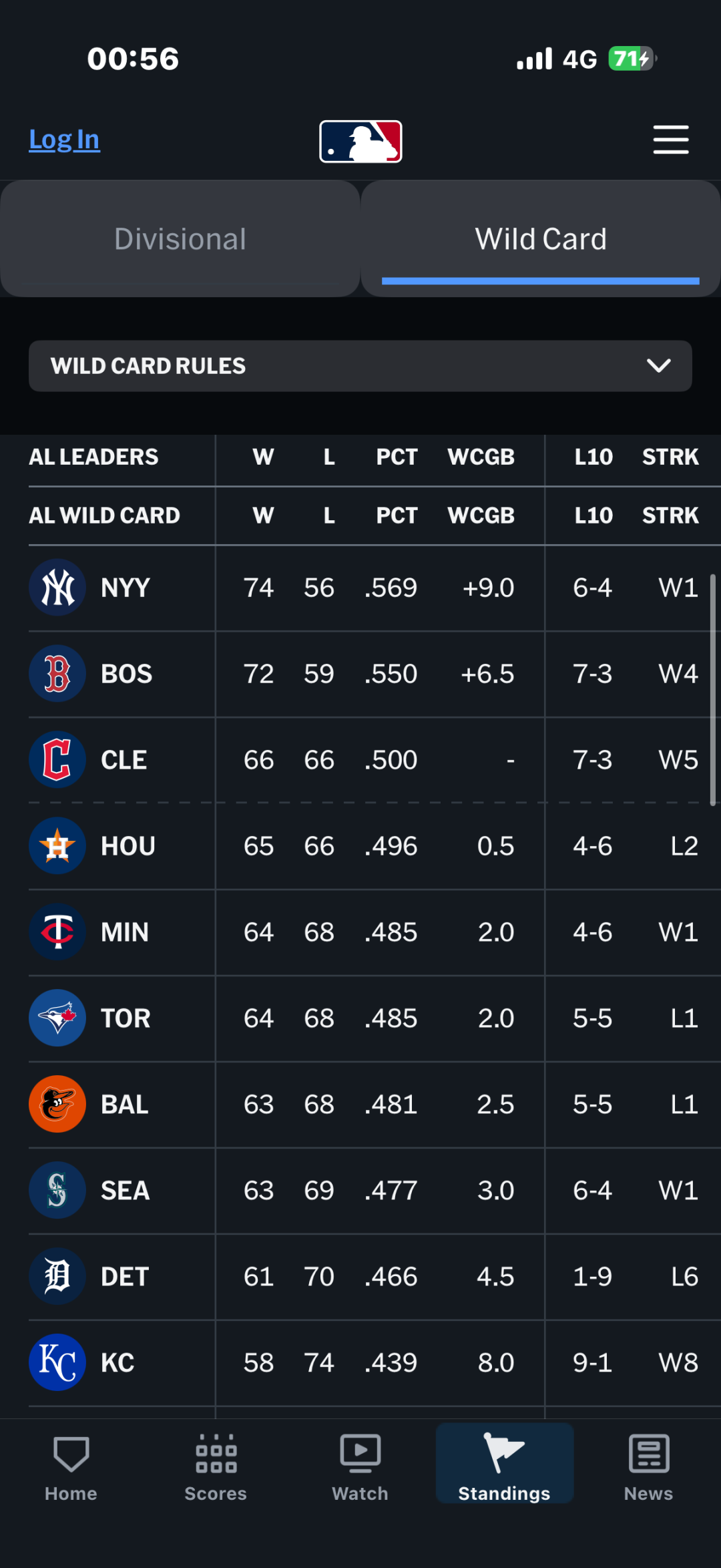Switch to the Scores tab
The width and height of the screenshot is (721, 1568).
click(x=216, y=1467)
